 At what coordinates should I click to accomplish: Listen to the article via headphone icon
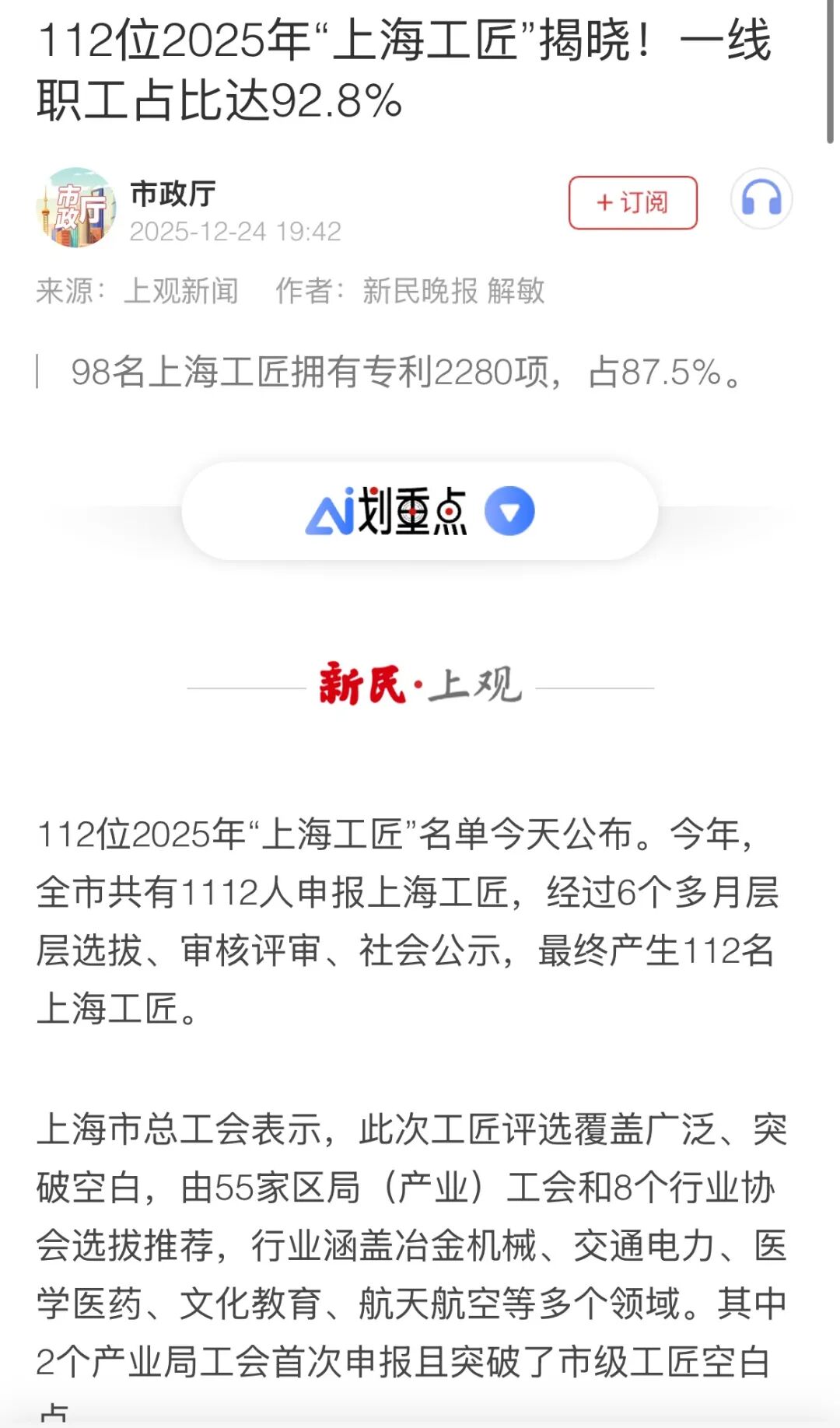(x=761, y=199)
